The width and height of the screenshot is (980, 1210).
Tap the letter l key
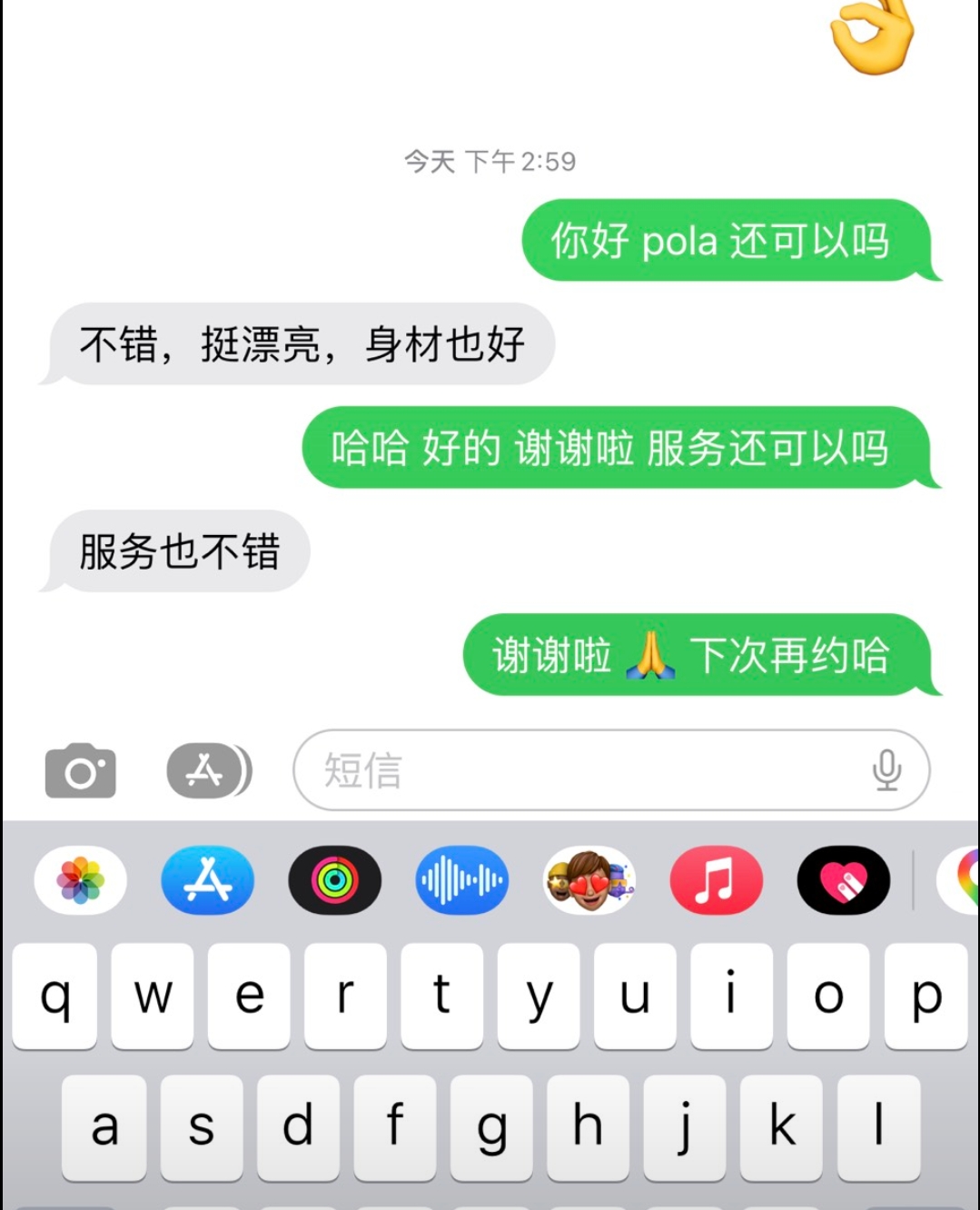tap(878, 1127)
